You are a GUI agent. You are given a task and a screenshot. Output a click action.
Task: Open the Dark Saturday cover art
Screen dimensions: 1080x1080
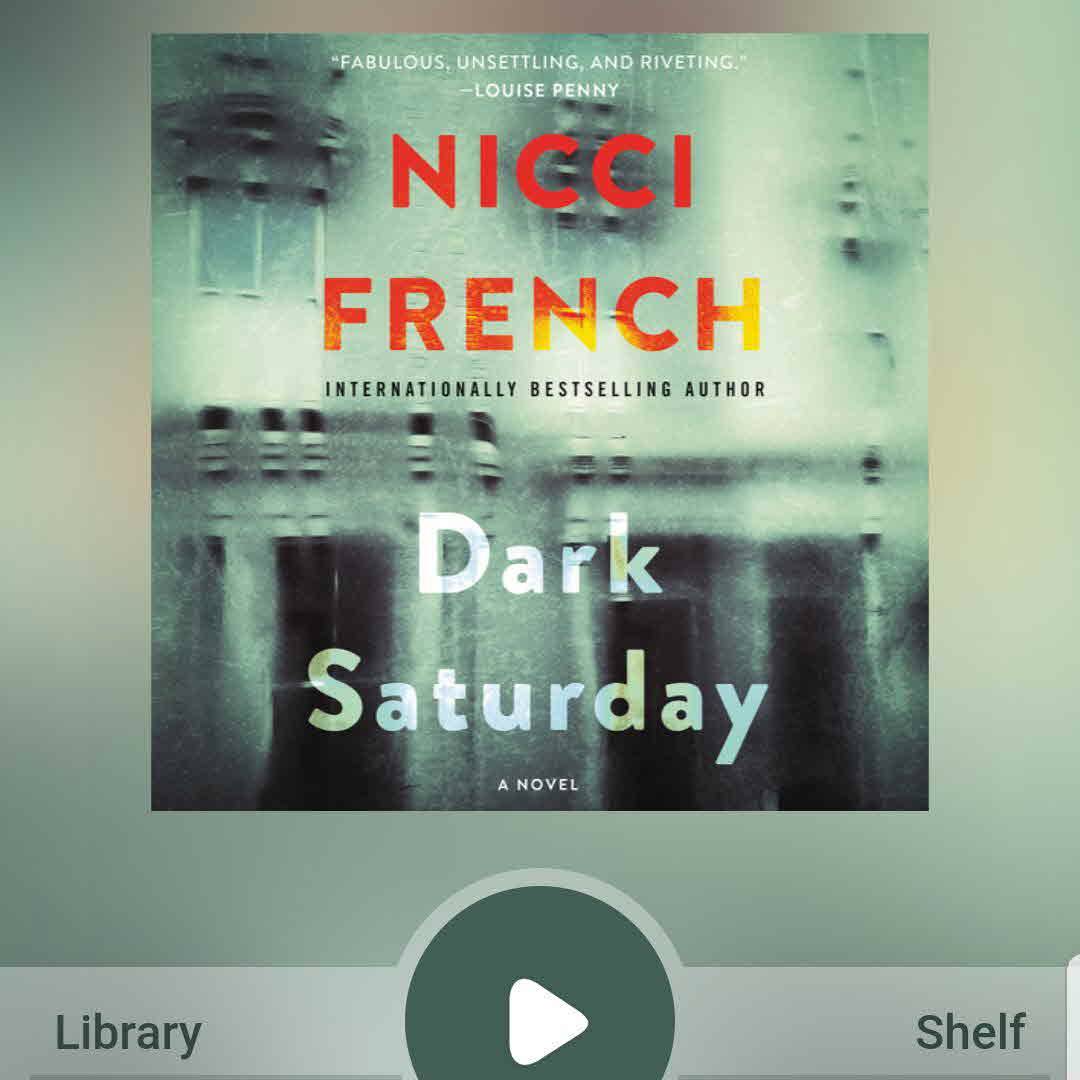tap(539, 422)
